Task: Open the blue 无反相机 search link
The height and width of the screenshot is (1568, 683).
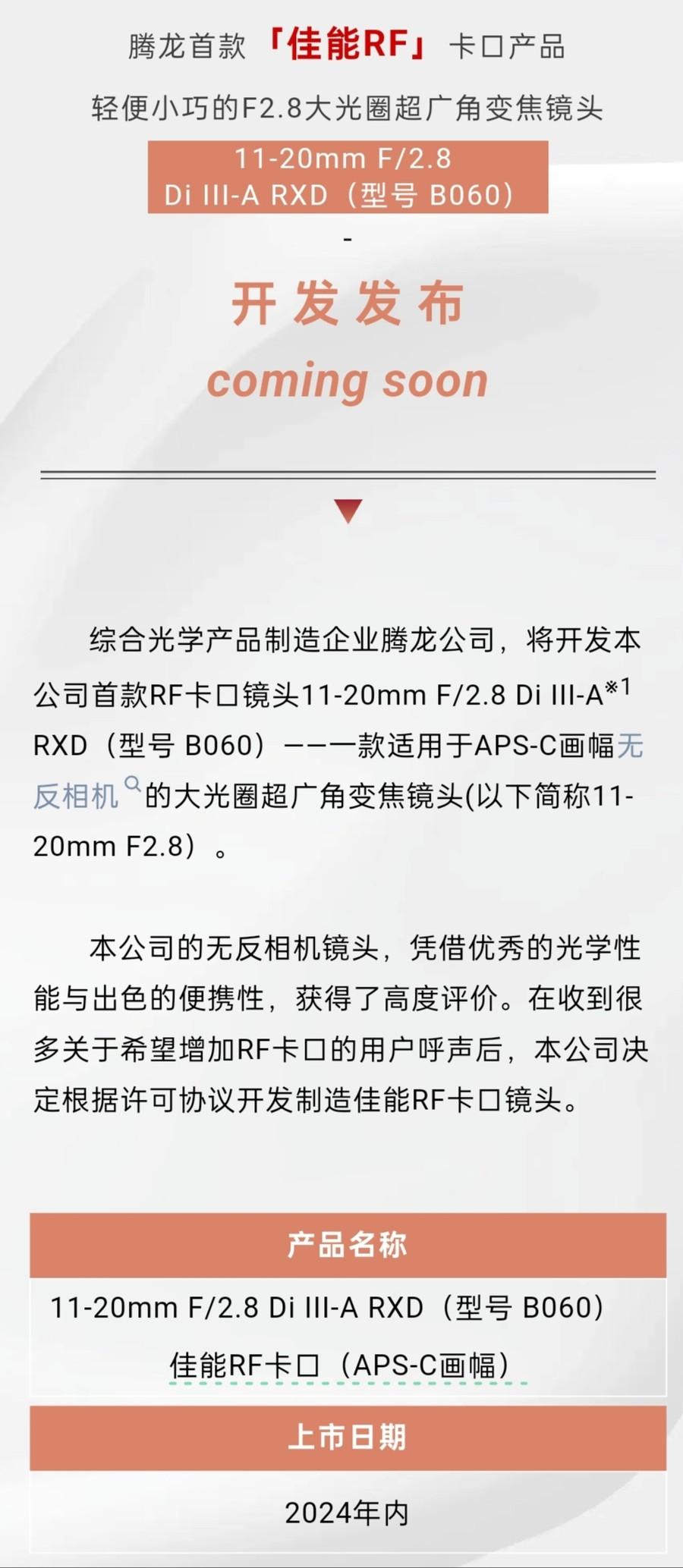Action: tap(76, 797)
